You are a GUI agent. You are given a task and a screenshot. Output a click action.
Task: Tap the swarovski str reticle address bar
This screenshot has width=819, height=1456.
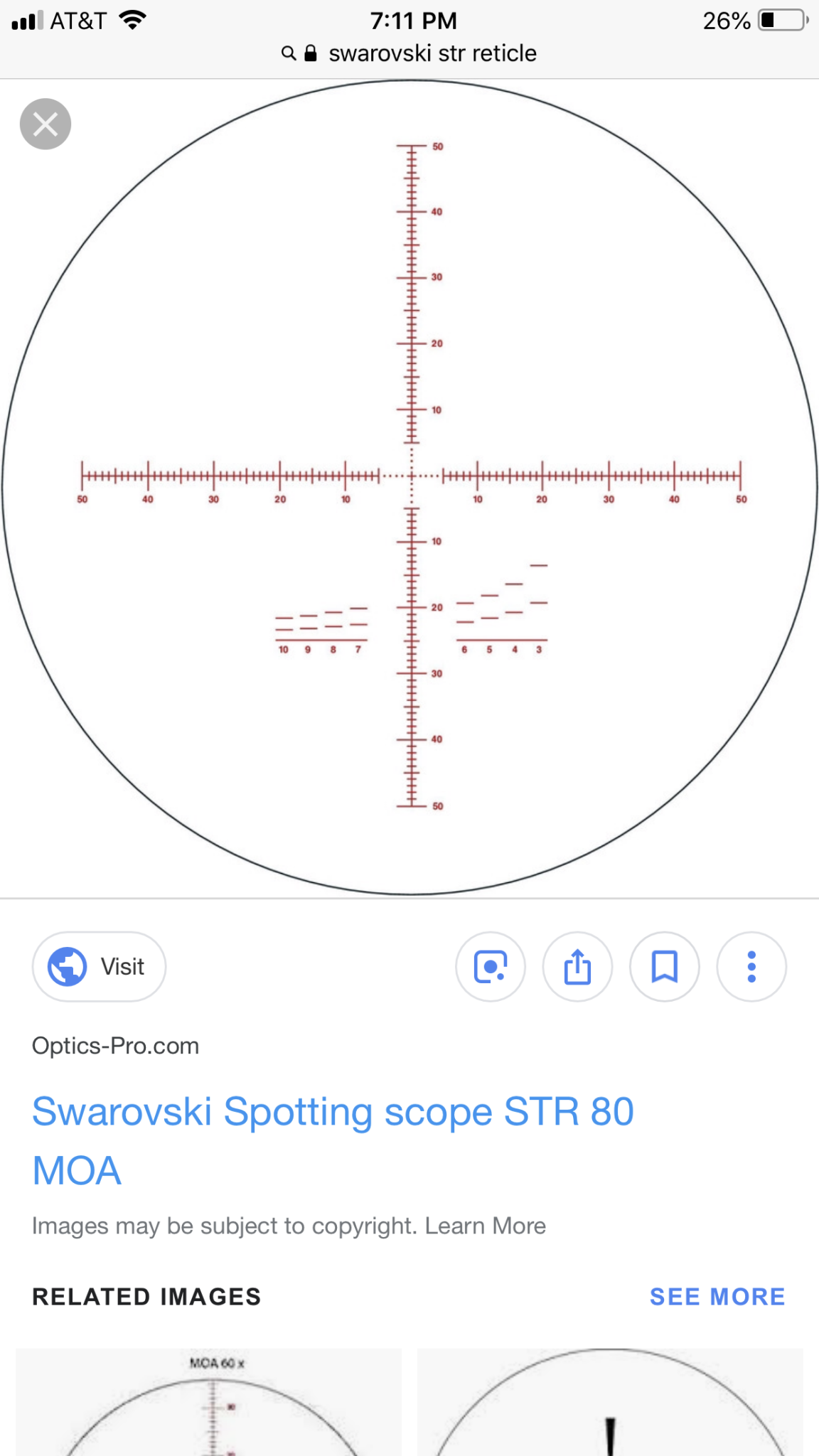409,53
